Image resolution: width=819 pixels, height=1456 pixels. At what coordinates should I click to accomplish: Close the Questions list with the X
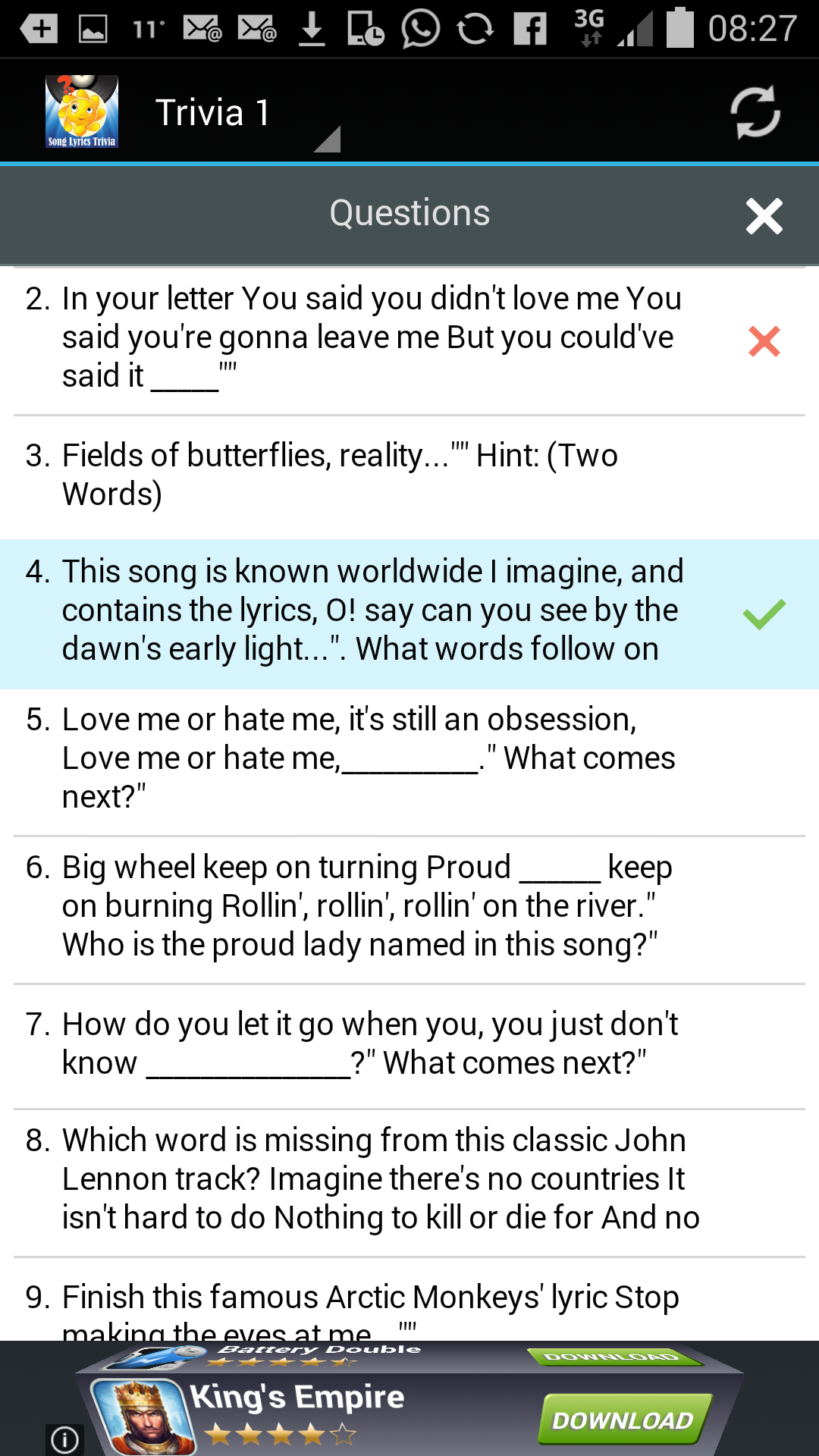(764, 215)
